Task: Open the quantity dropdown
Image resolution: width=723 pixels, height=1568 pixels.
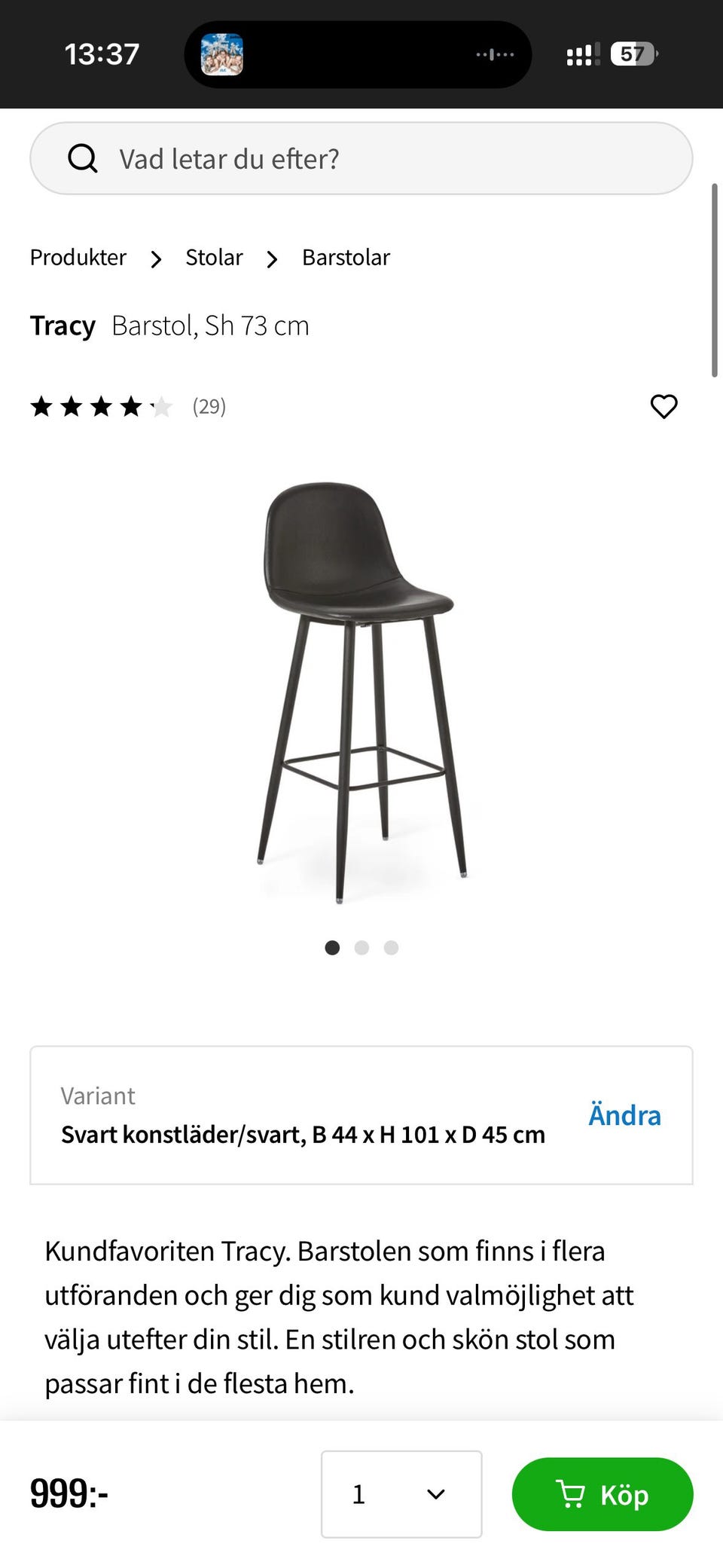Action: [x=401, y=1494]
